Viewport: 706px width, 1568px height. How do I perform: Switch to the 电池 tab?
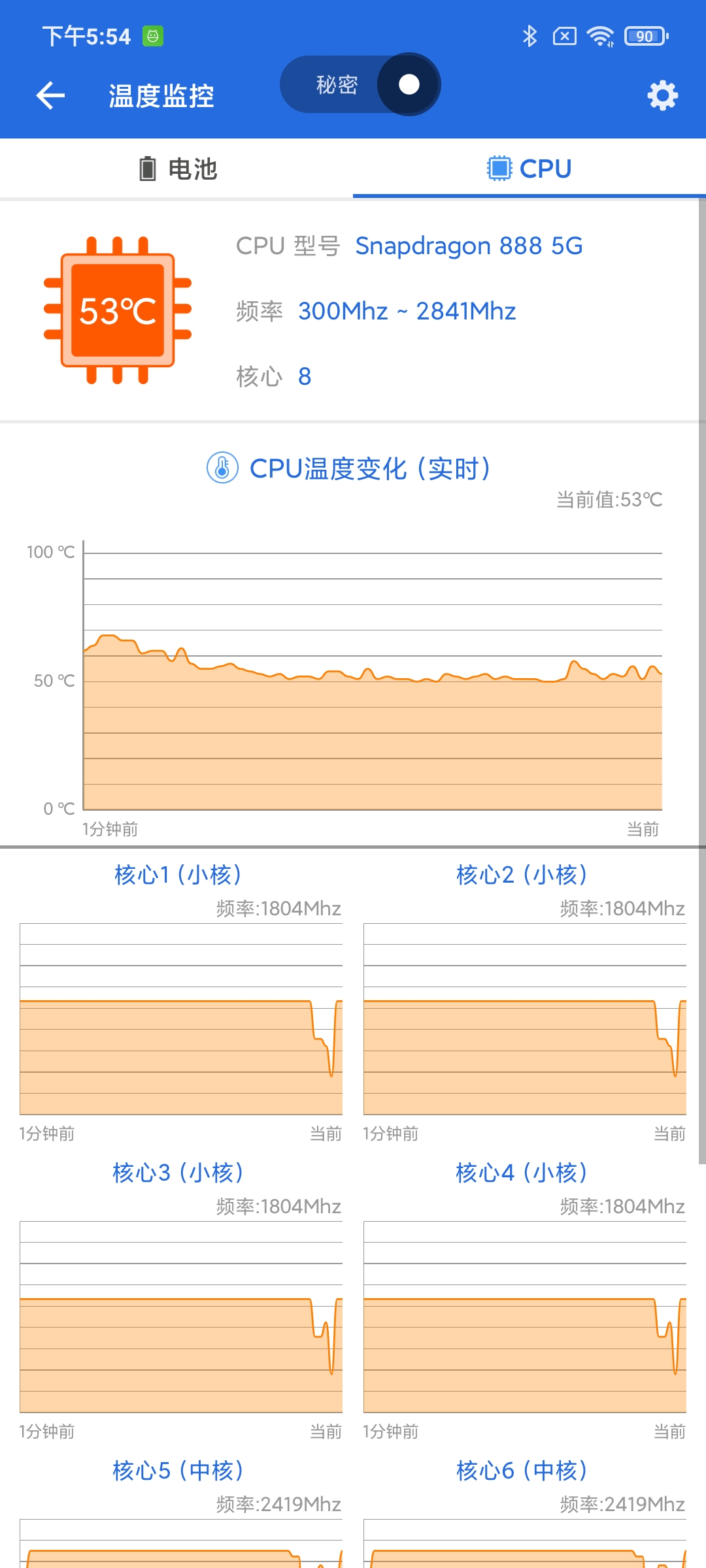click(x=176, y=169)
